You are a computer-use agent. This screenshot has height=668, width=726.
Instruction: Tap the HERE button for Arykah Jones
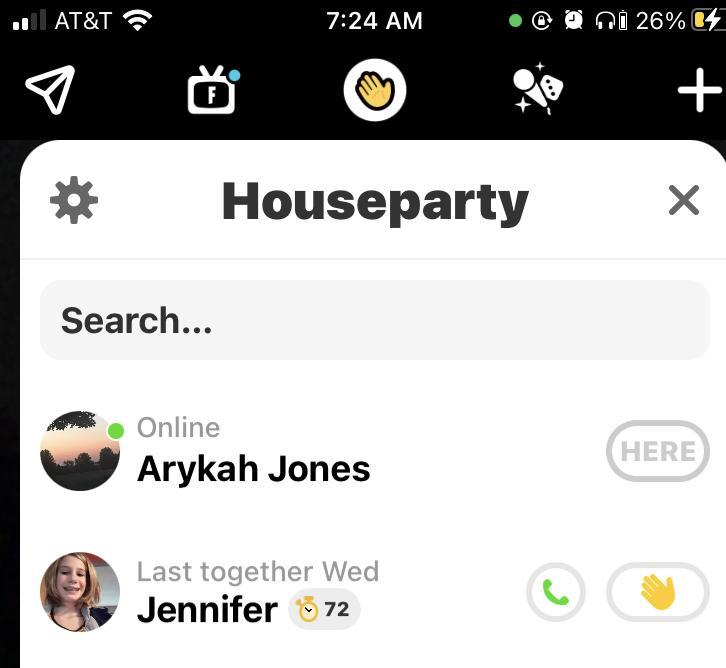[657, 452]
